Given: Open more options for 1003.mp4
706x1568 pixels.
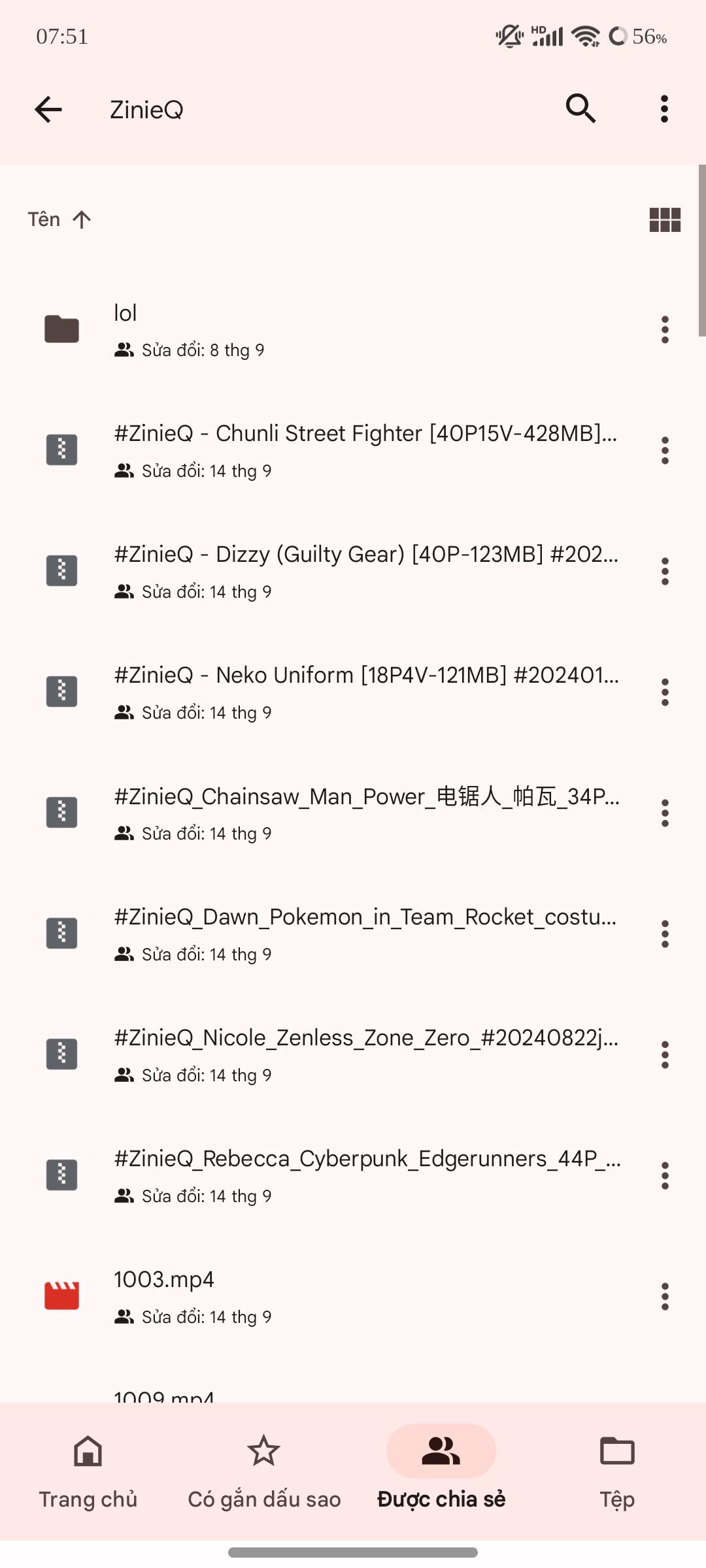Looking at the screenshot, I should click(x=665, y=1297).
